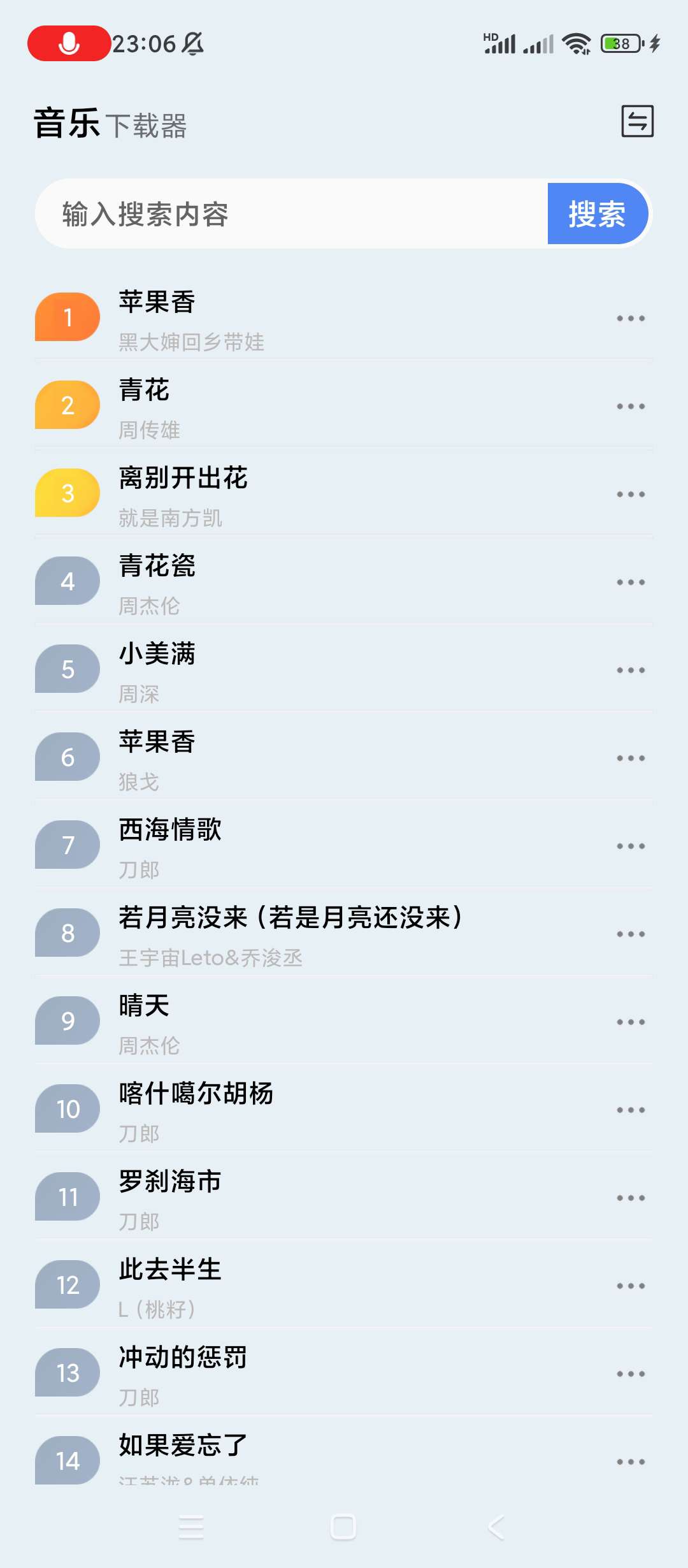Open the options menu for 晴天

631,1020
